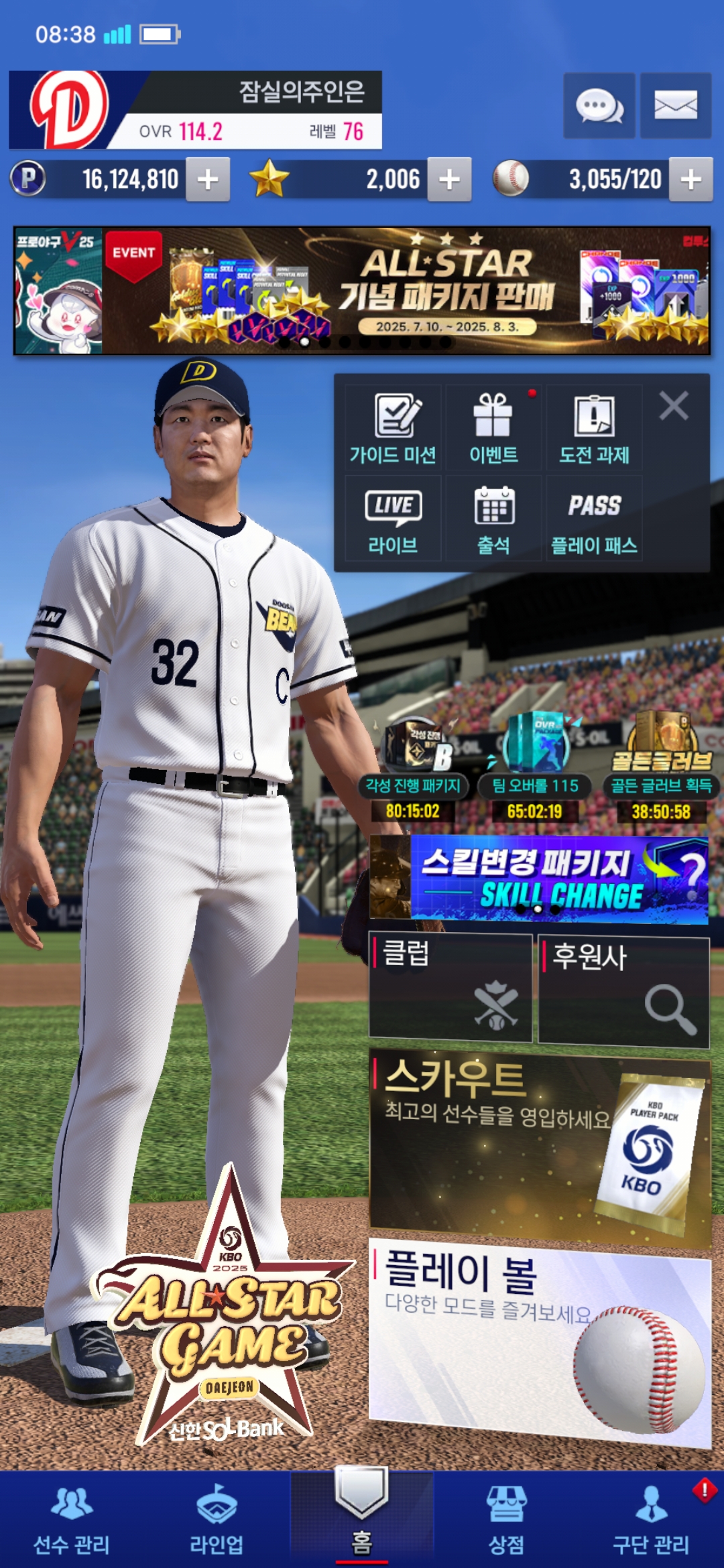Open the 출석 calendar
The image size is (724, 1568).
click(x=493, y=519)
